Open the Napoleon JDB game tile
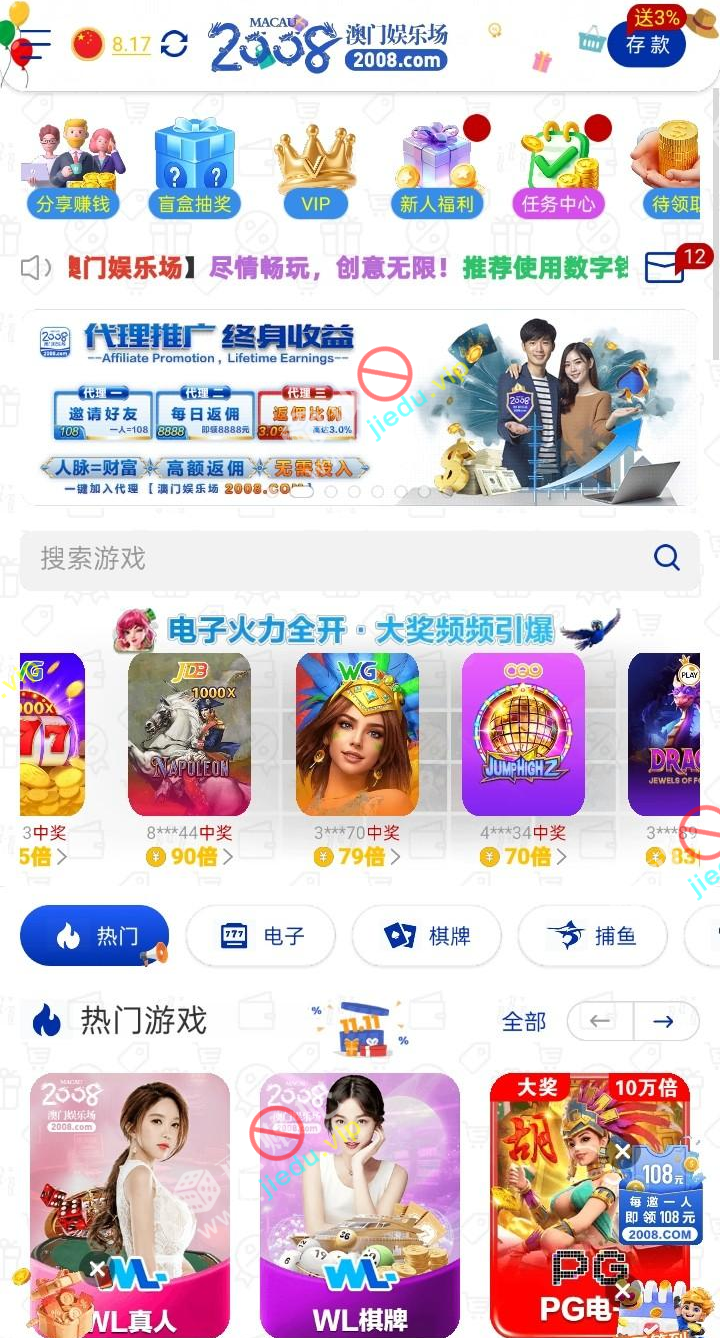 point(189,735)
